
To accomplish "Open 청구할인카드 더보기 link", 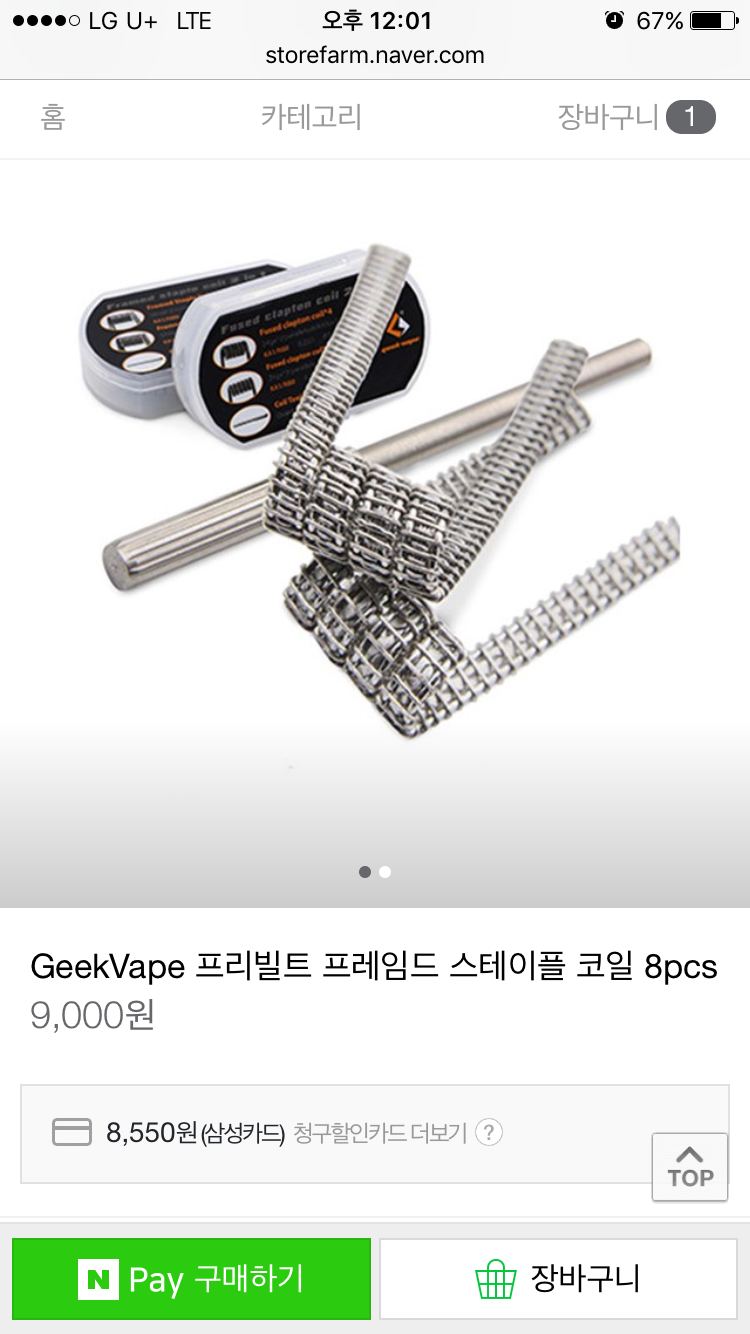I will pos(380,1133).
